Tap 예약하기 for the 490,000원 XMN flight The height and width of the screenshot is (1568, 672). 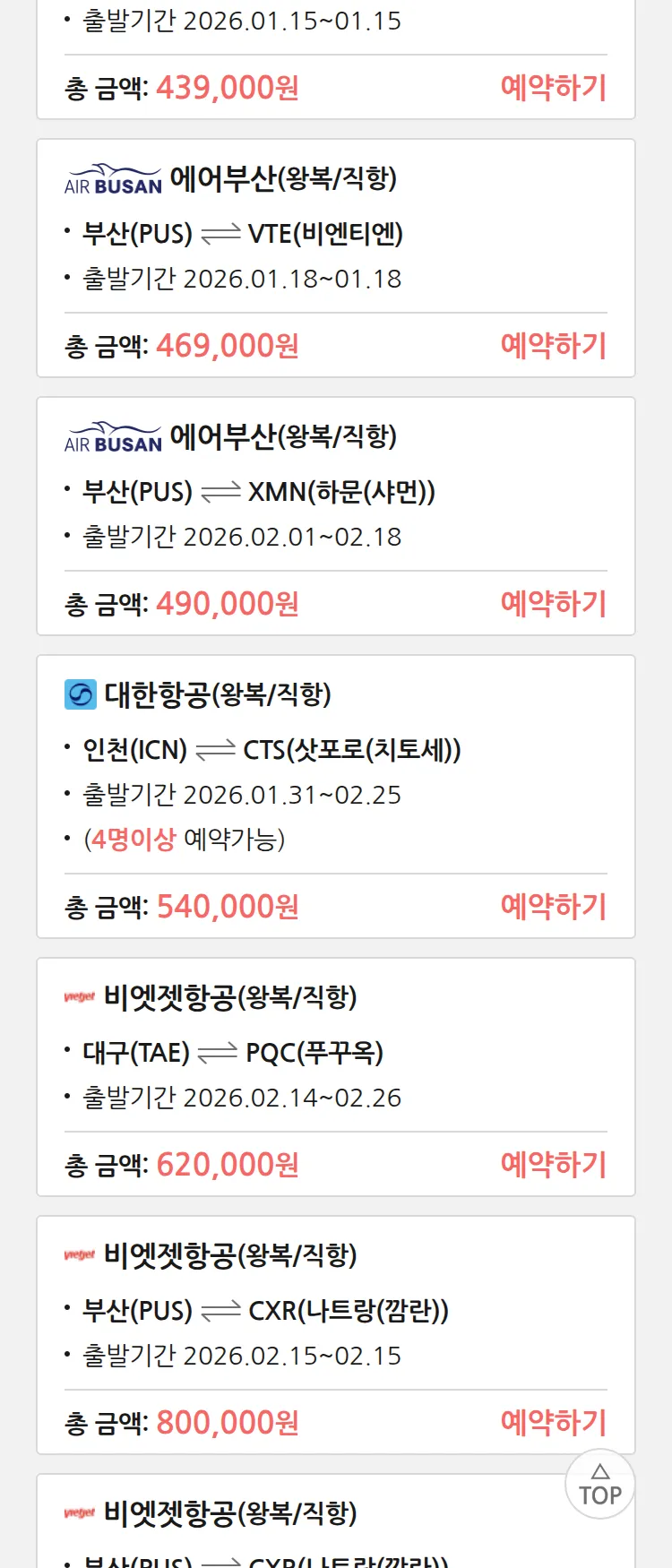click(x=553, y=604)
